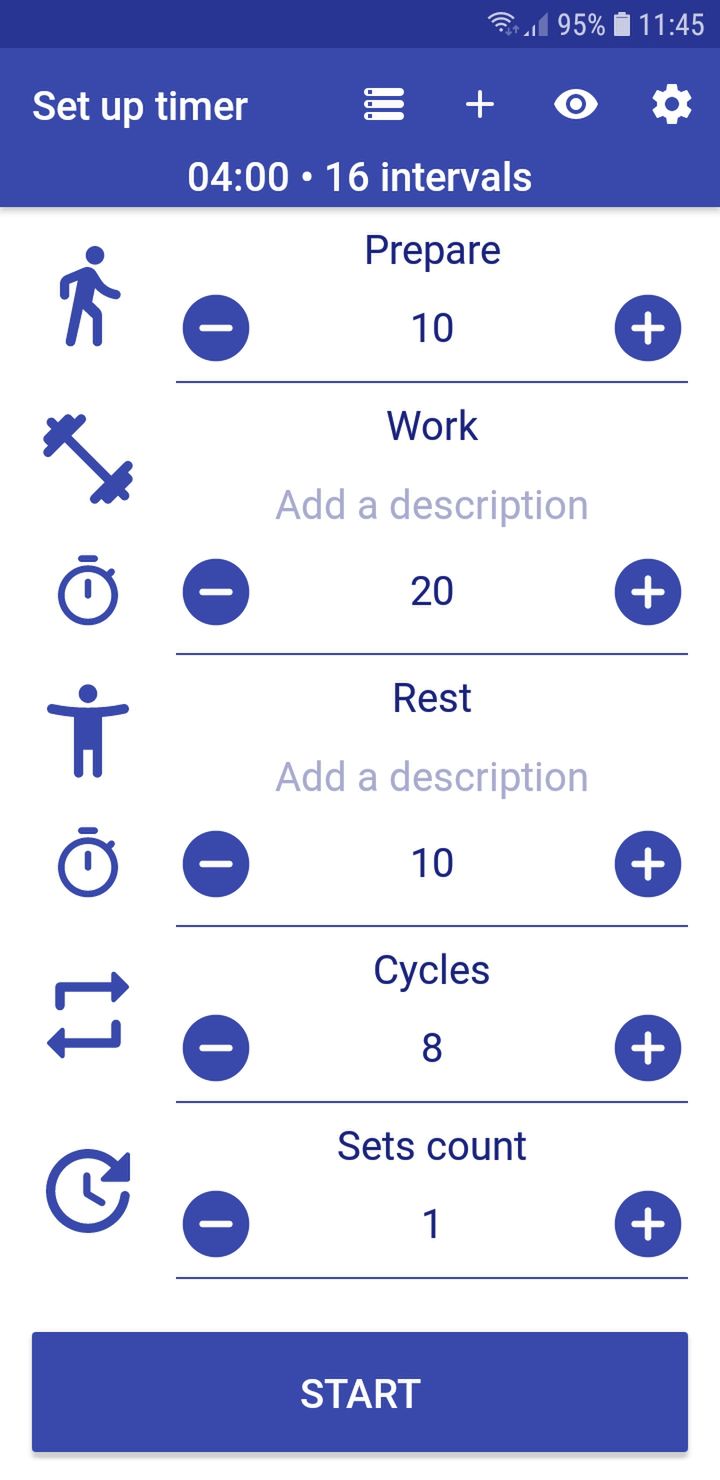Increase the Sets count
Screen dimensions: 720x1480
(x=648, y=1224)
